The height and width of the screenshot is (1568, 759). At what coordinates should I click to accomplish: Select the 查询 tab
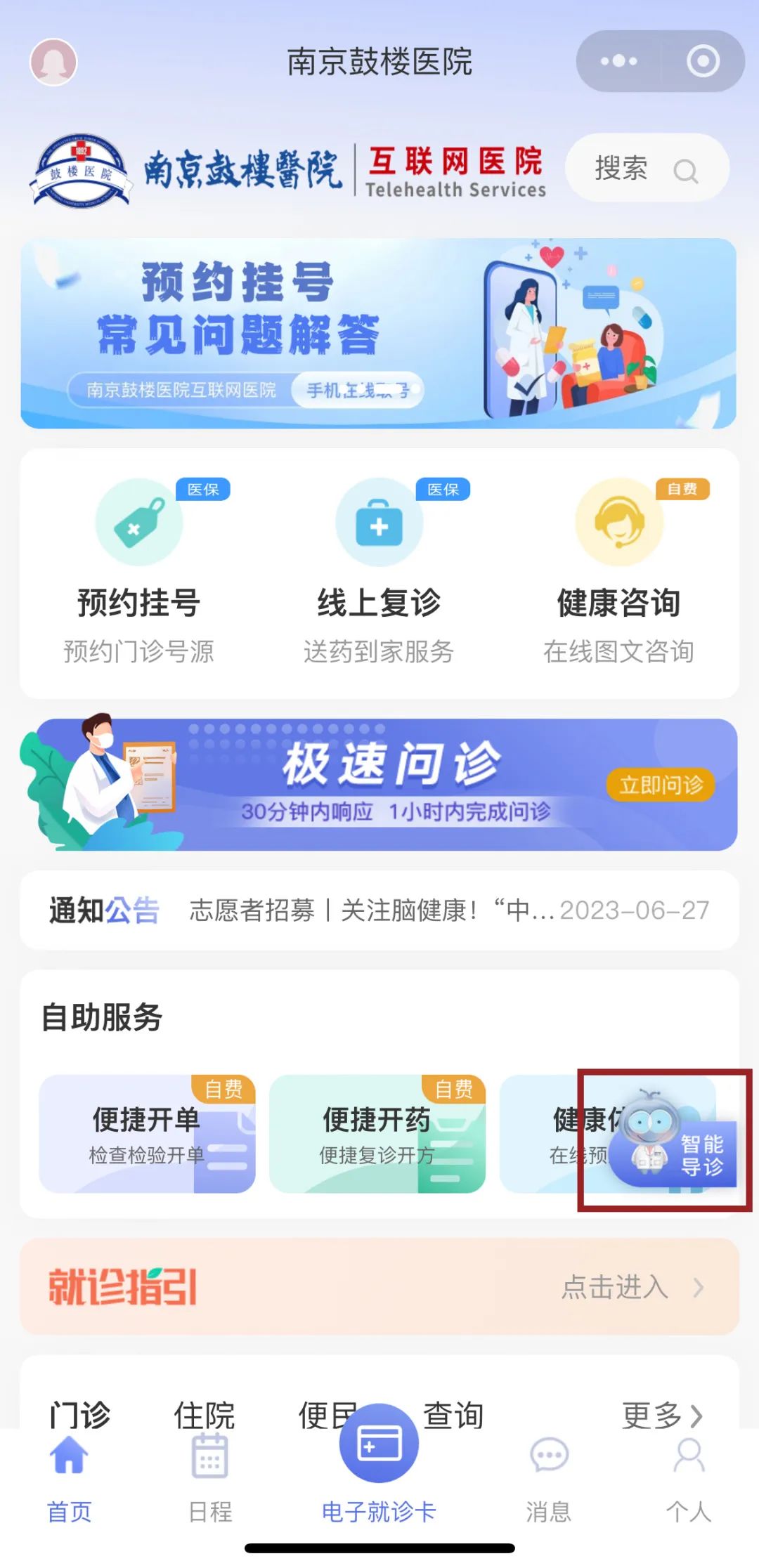pyautogui.click(x=453, y=1415)
